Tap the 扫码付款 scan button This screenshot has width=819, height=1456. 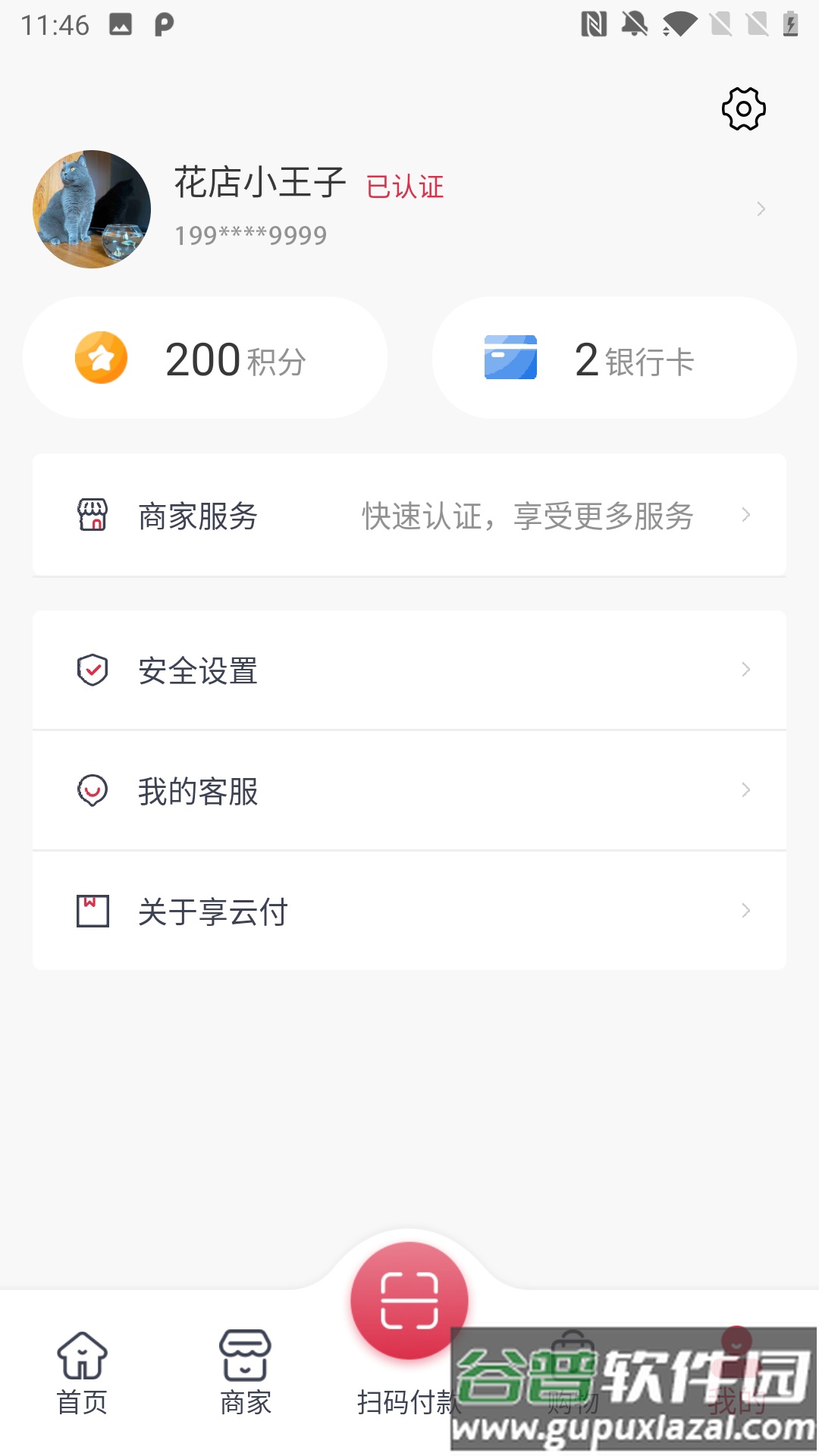point(408,1299)
